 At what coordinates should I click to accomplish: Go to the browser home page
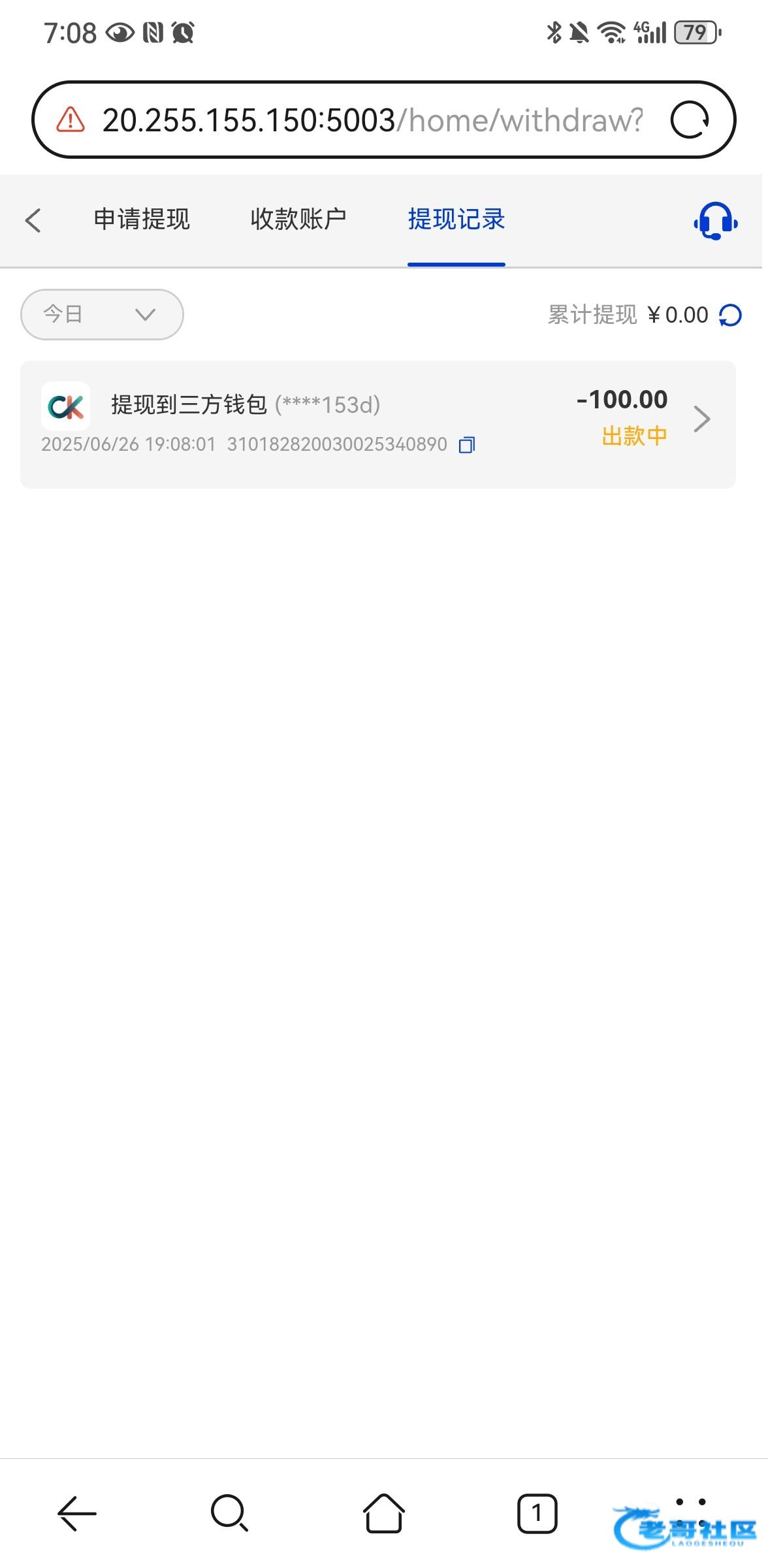point(384,1513)
